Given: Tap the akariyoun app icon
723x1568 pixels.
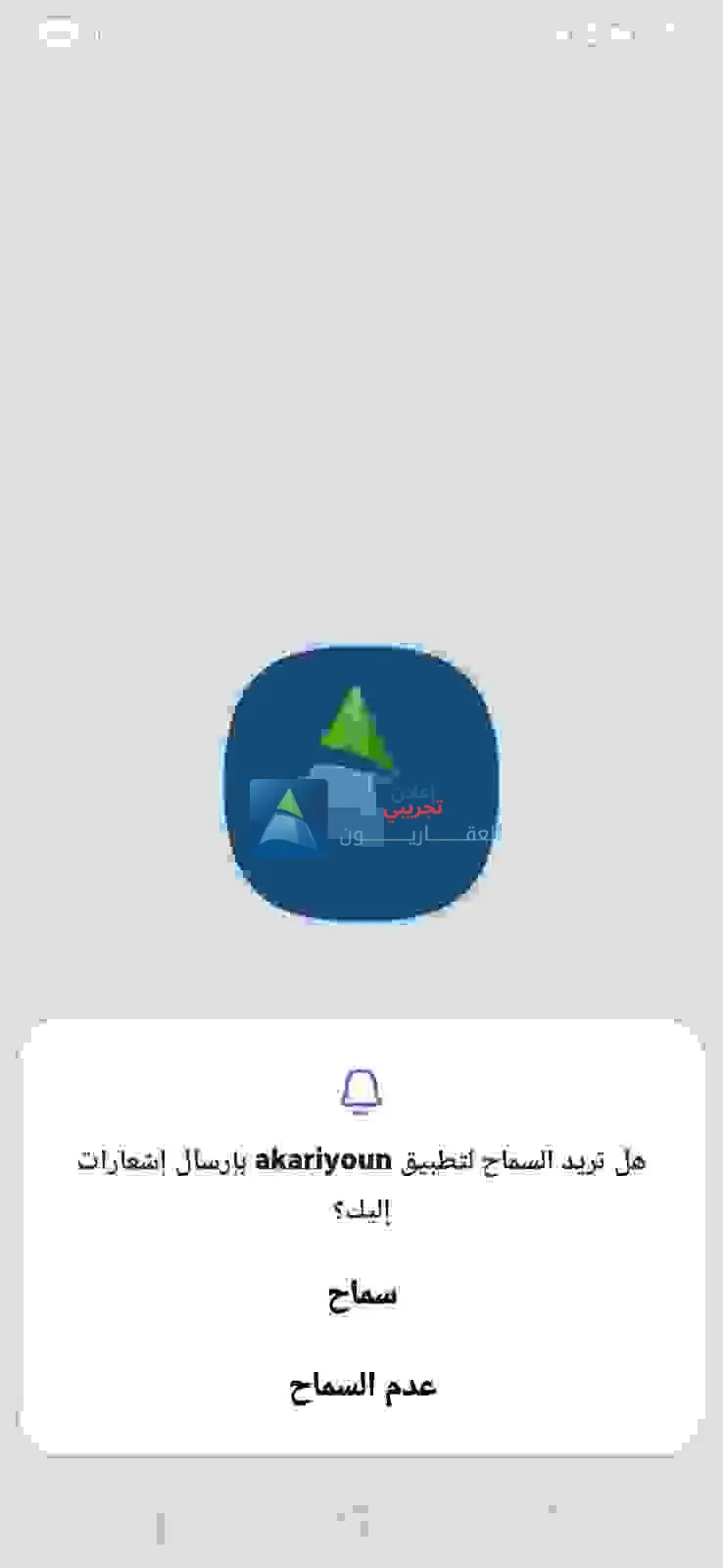Looking at the screenshot, I should 362,781.
